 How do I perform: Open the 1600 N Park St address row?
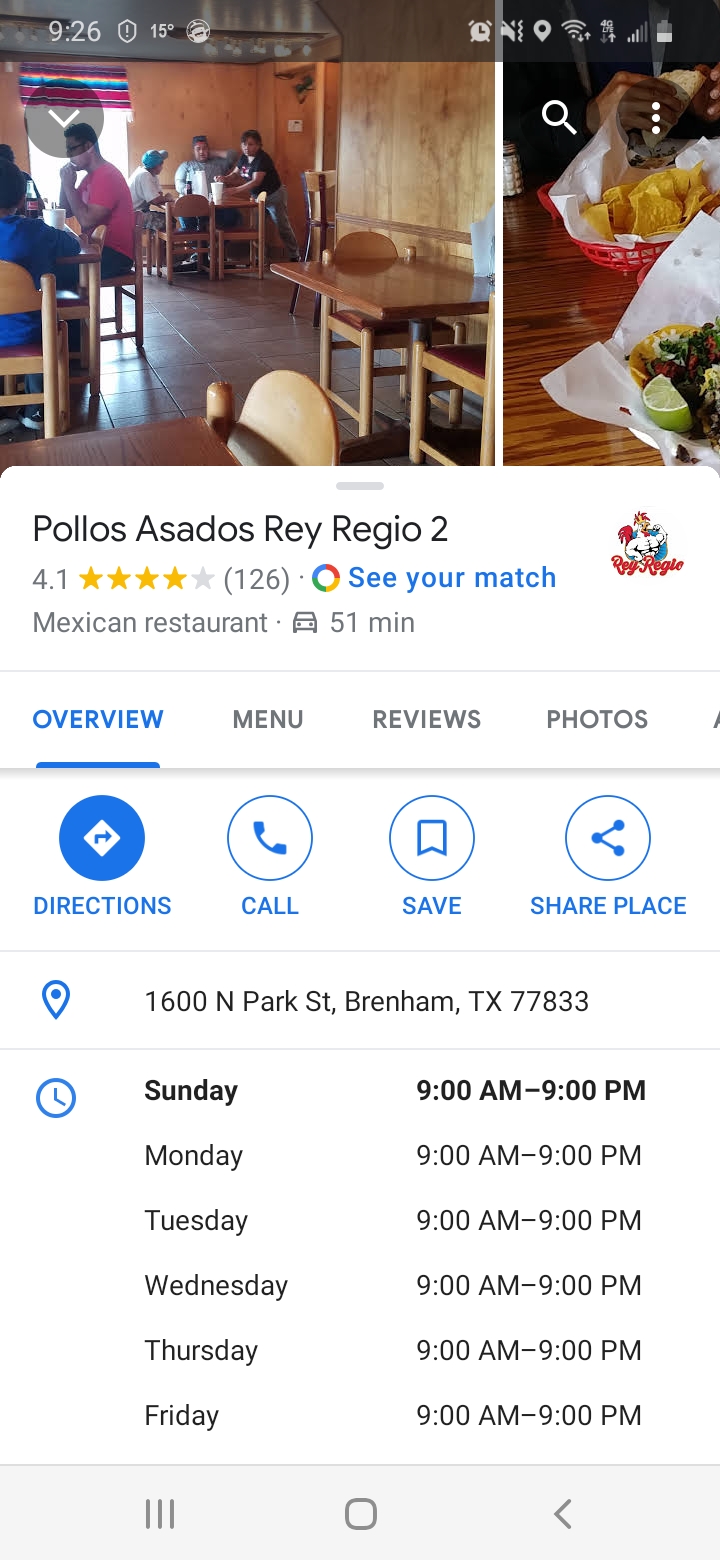(366, 1001)
